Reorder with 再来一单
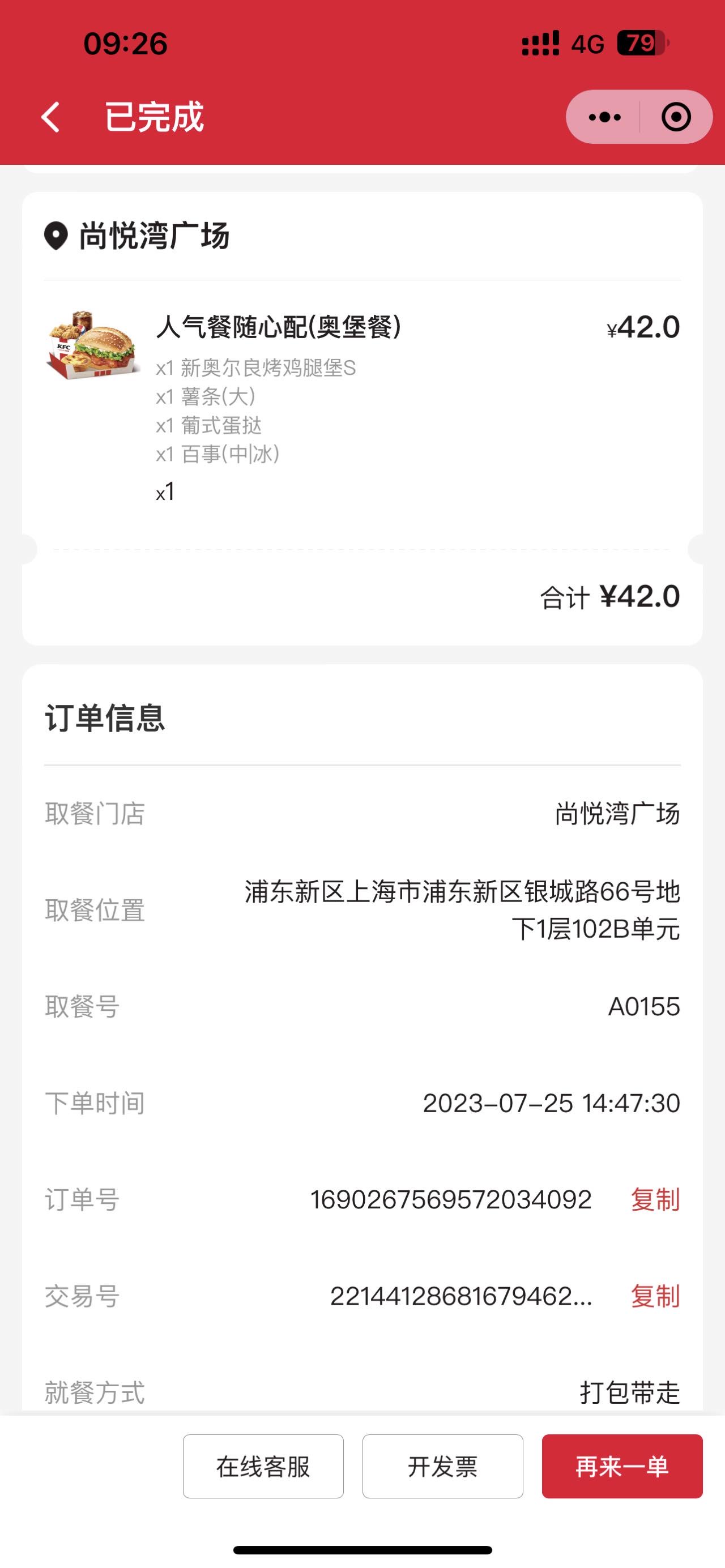The height and width of the screenshot is (1568, 725). [622, 1466]
